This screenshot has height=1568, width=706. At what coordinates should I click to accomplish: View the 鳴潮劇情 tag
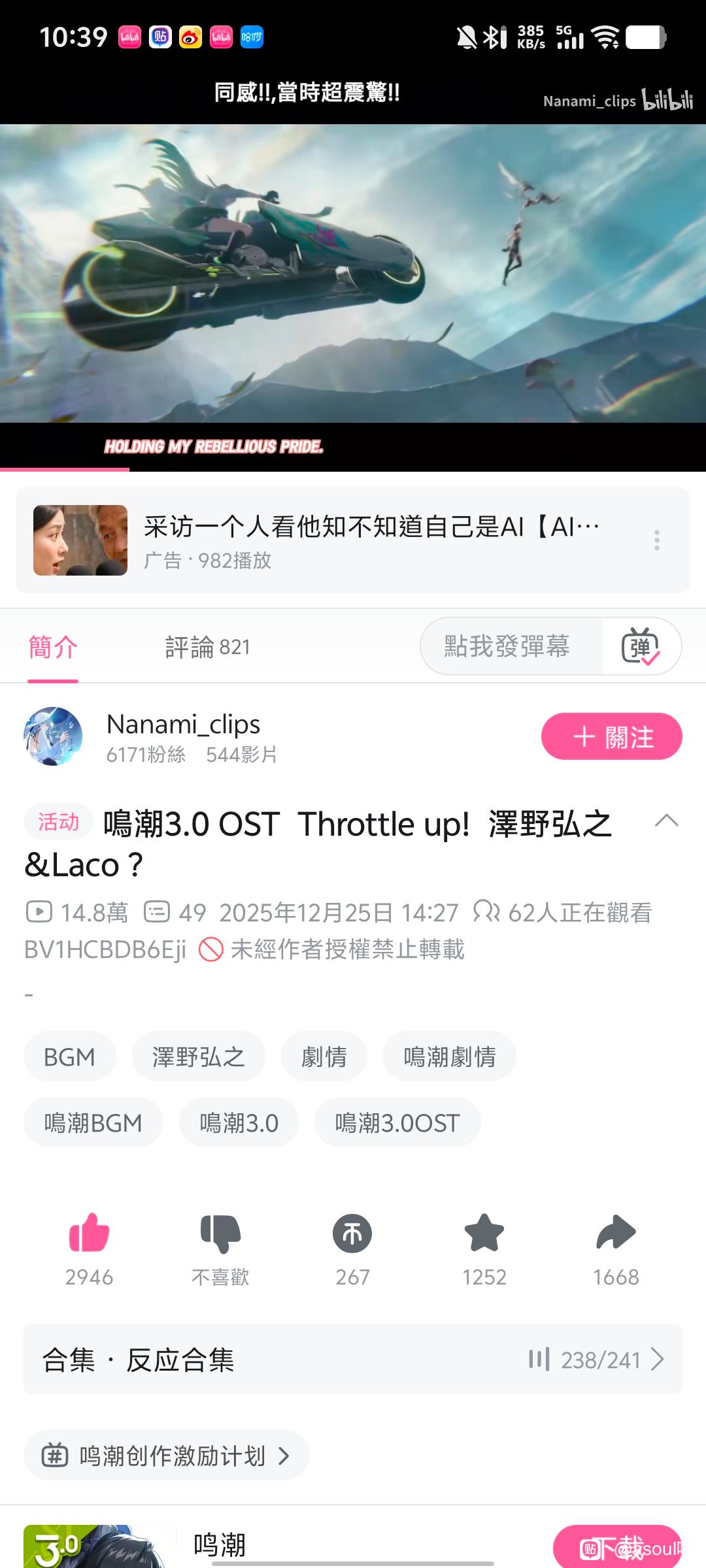449,1056
